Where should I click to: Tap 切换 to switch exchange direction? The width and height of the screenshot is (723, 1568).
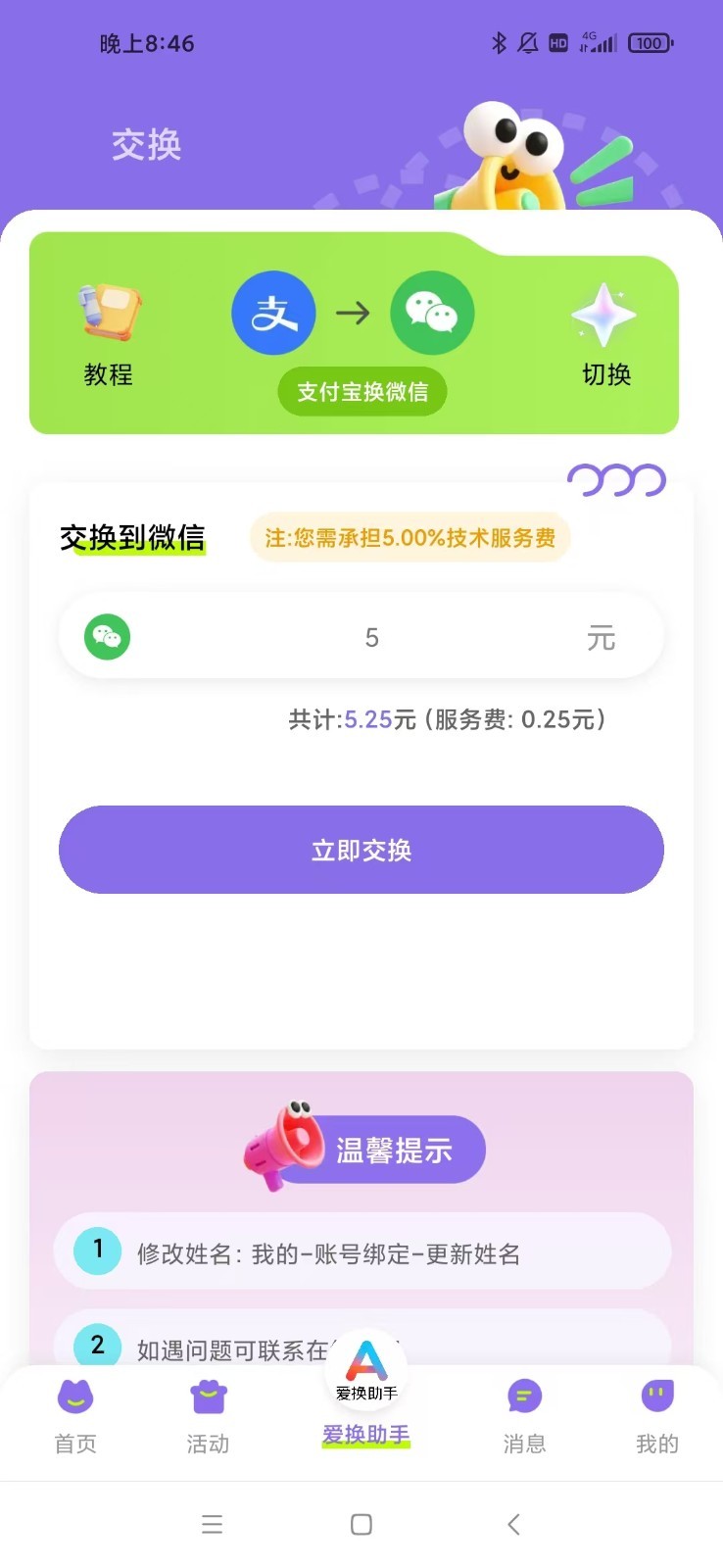click(x=605, y=335)
